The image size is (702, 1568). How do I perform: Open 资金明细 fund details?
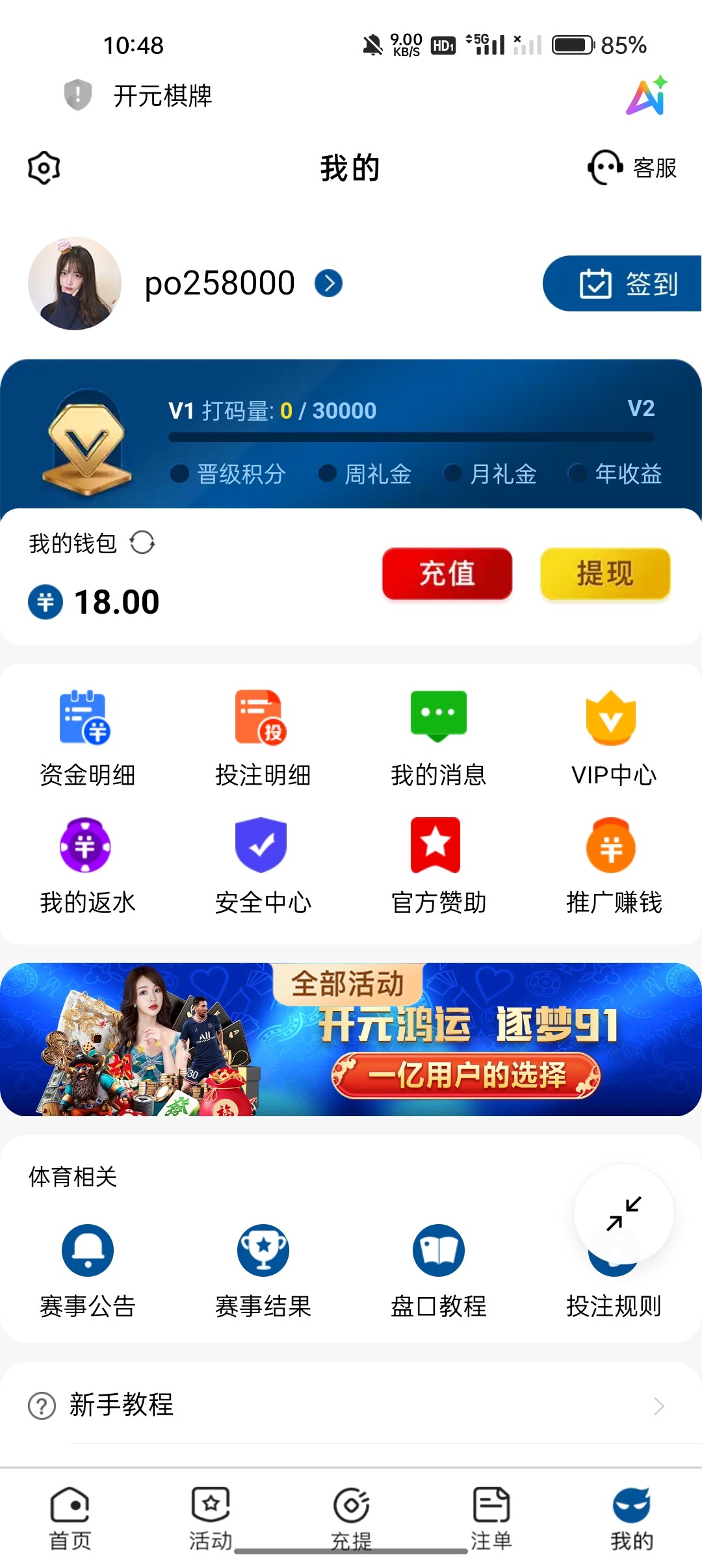point(87,738)
